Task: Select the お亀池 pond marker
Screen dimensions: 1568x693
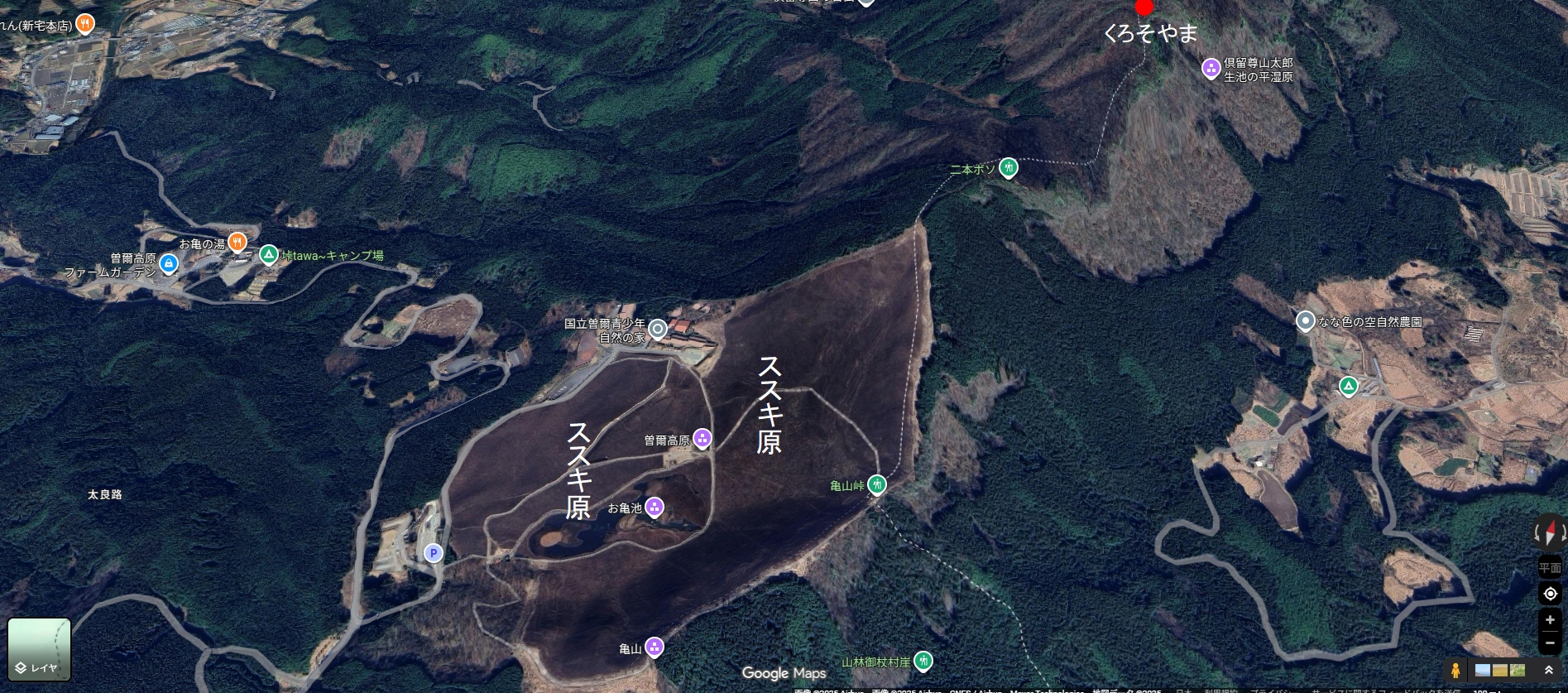Action: coord(654,507)
